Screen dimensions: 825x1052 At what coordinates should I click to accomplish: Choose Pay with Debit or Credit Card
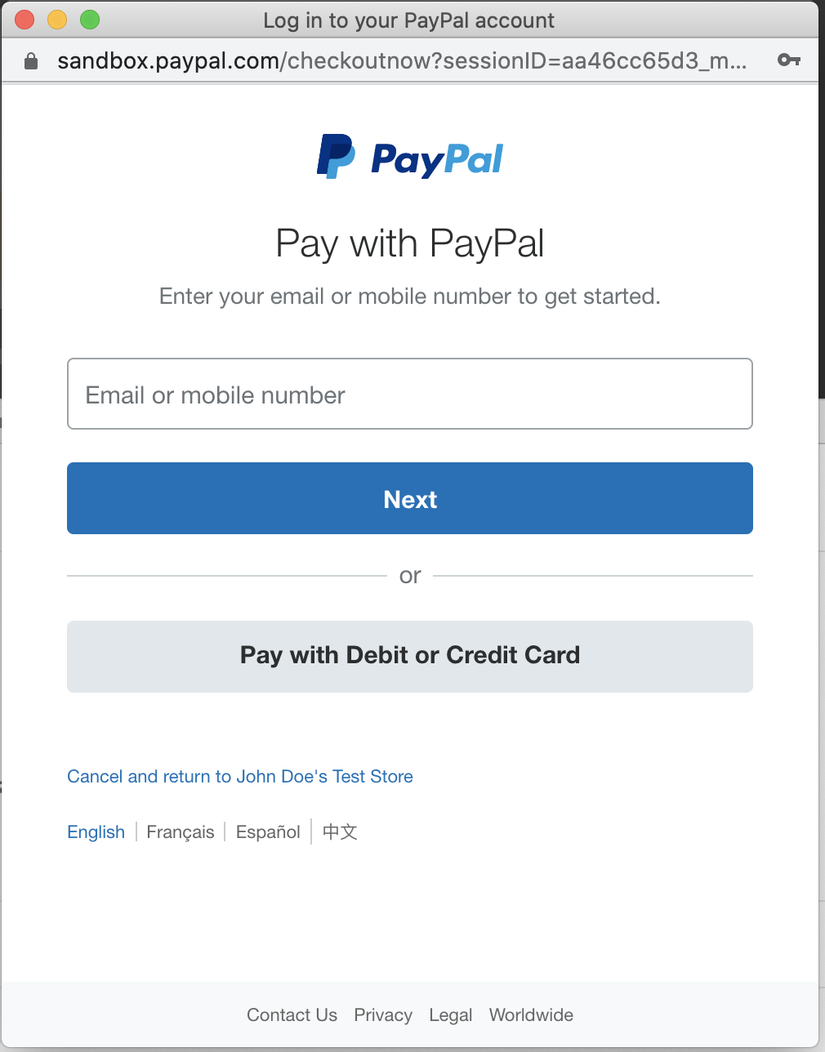[x=409, y=656]
